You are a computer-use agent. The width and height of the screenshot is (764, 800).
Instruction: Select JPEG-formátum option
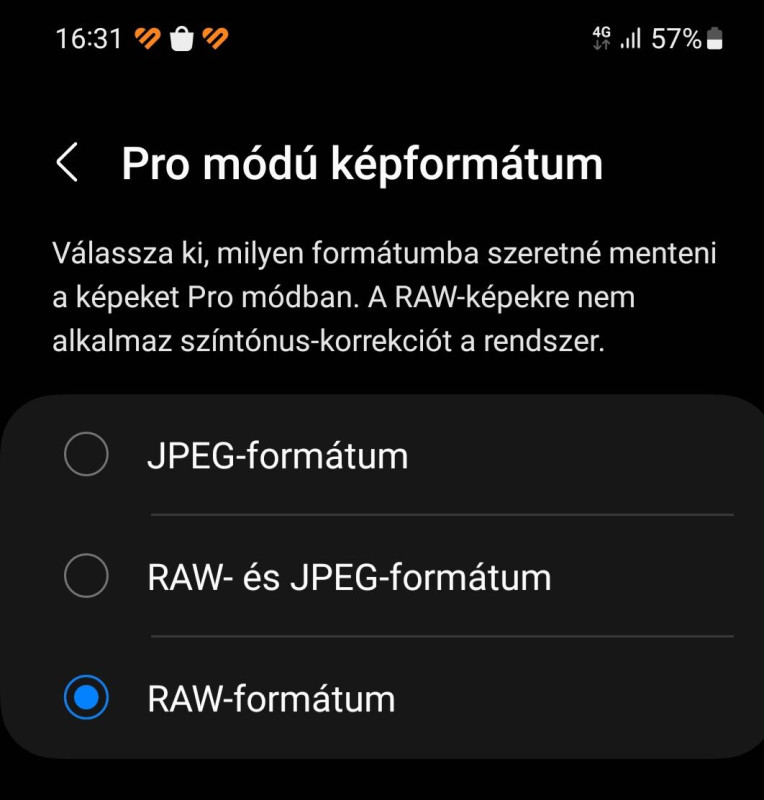click(86, 456)
